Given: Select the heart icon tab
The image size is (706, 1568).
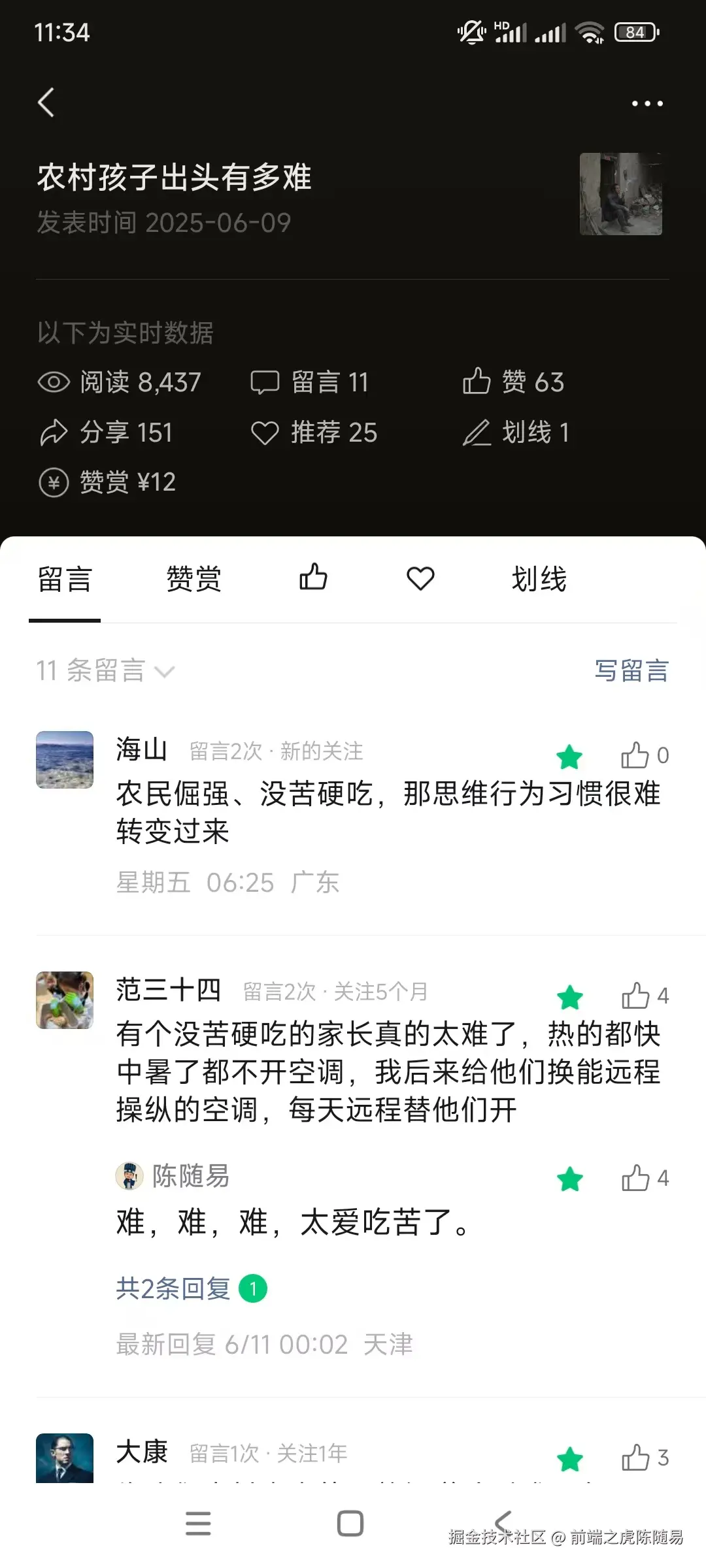Looking at the screenshot, I should coord(420,578).
